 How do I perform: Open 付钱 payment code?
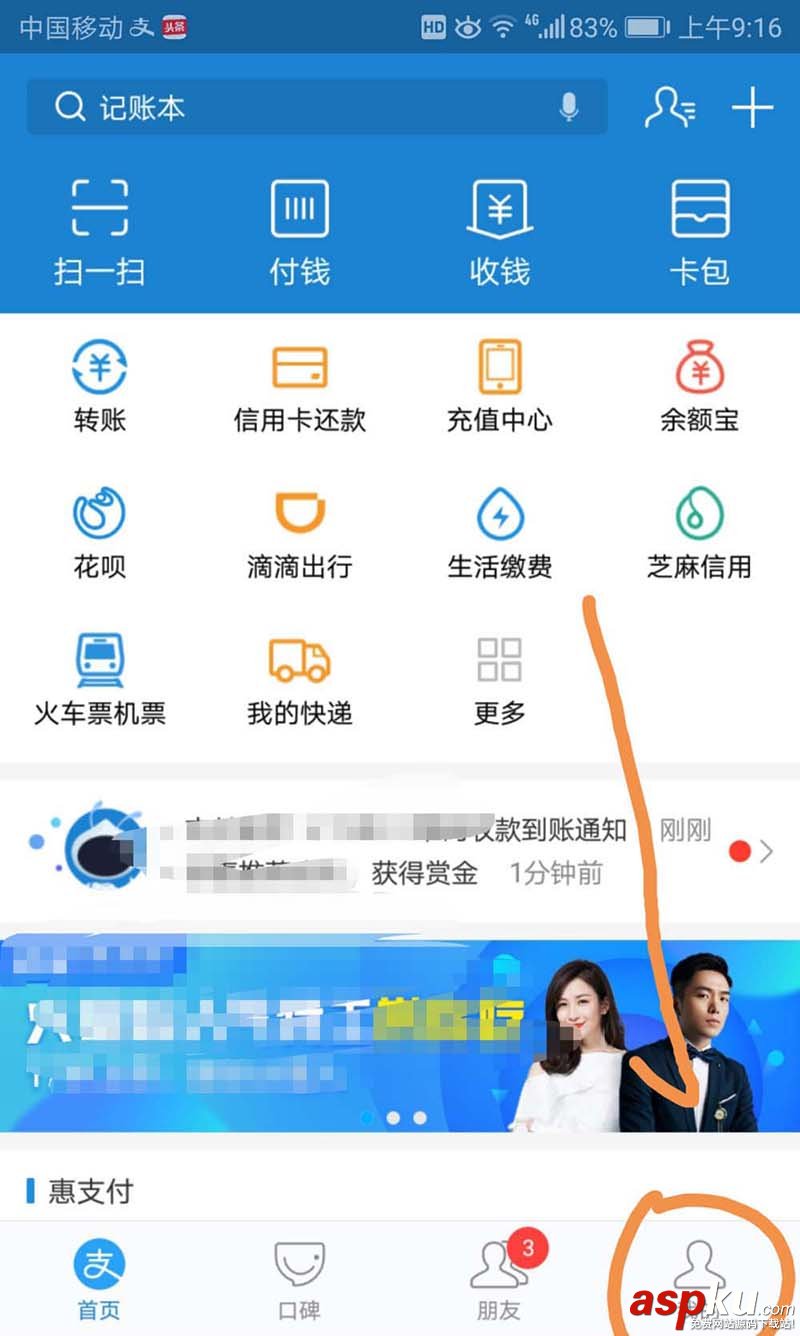pyautogui.click(x=299, y=232)
